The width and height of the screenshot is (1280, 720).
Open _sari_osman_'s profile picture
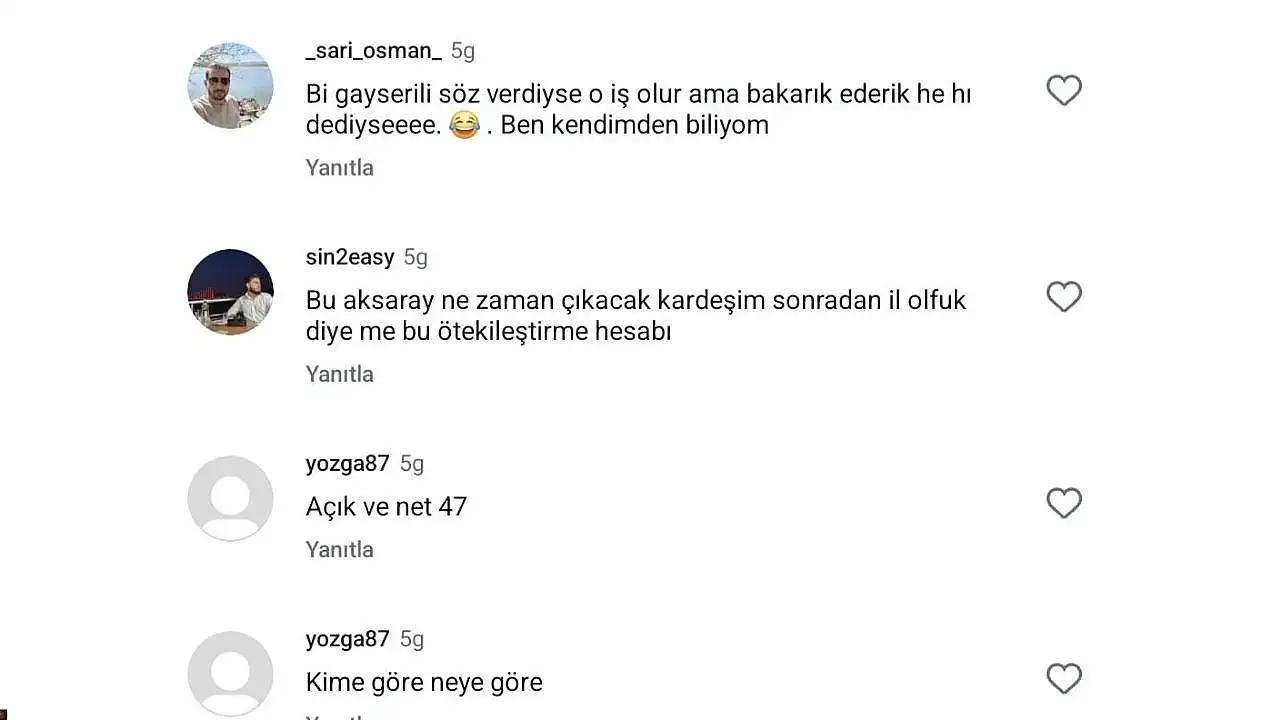click(x=230, y=85)
